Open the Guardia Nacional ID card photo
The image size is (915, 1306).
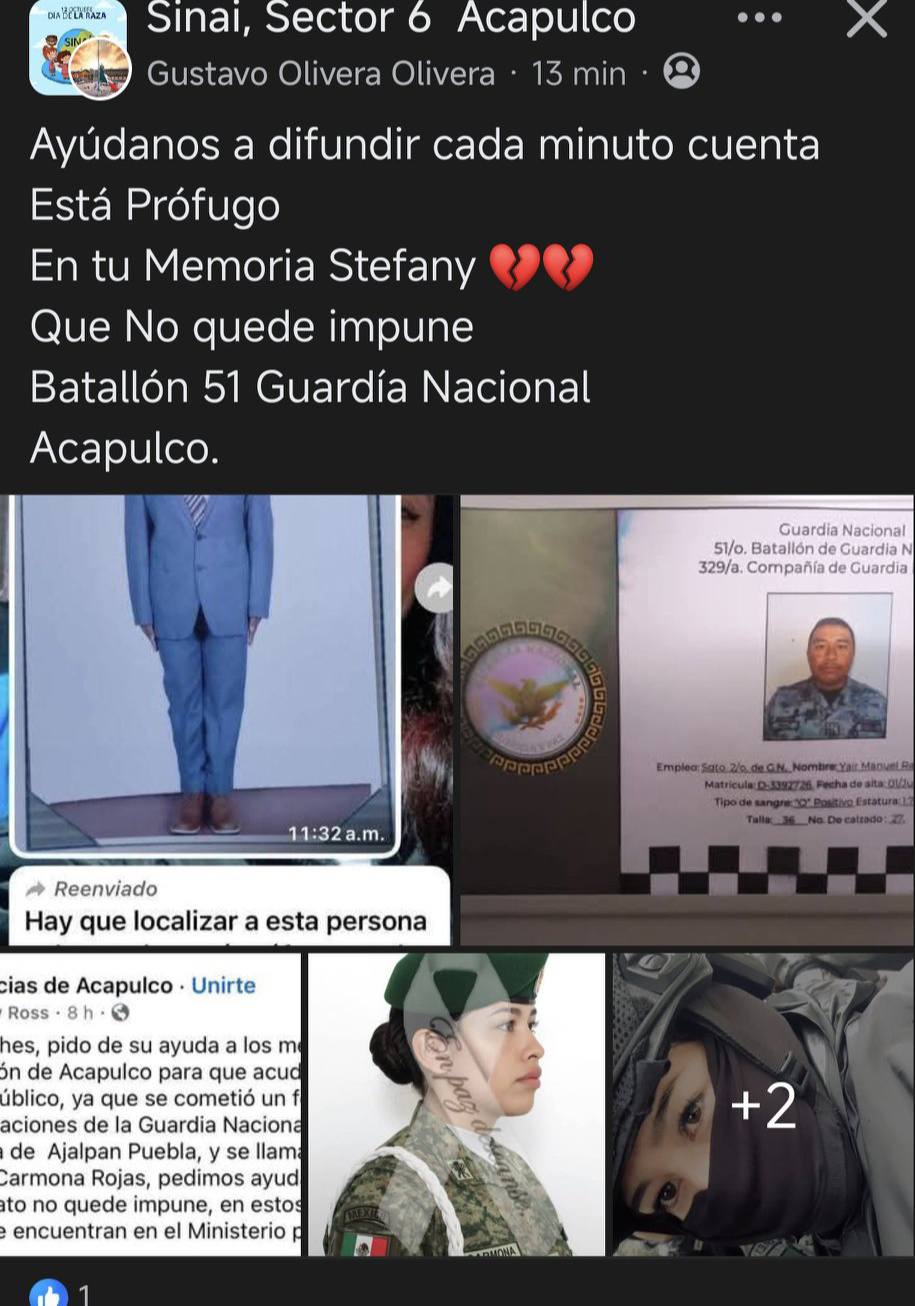click(687, 718)
